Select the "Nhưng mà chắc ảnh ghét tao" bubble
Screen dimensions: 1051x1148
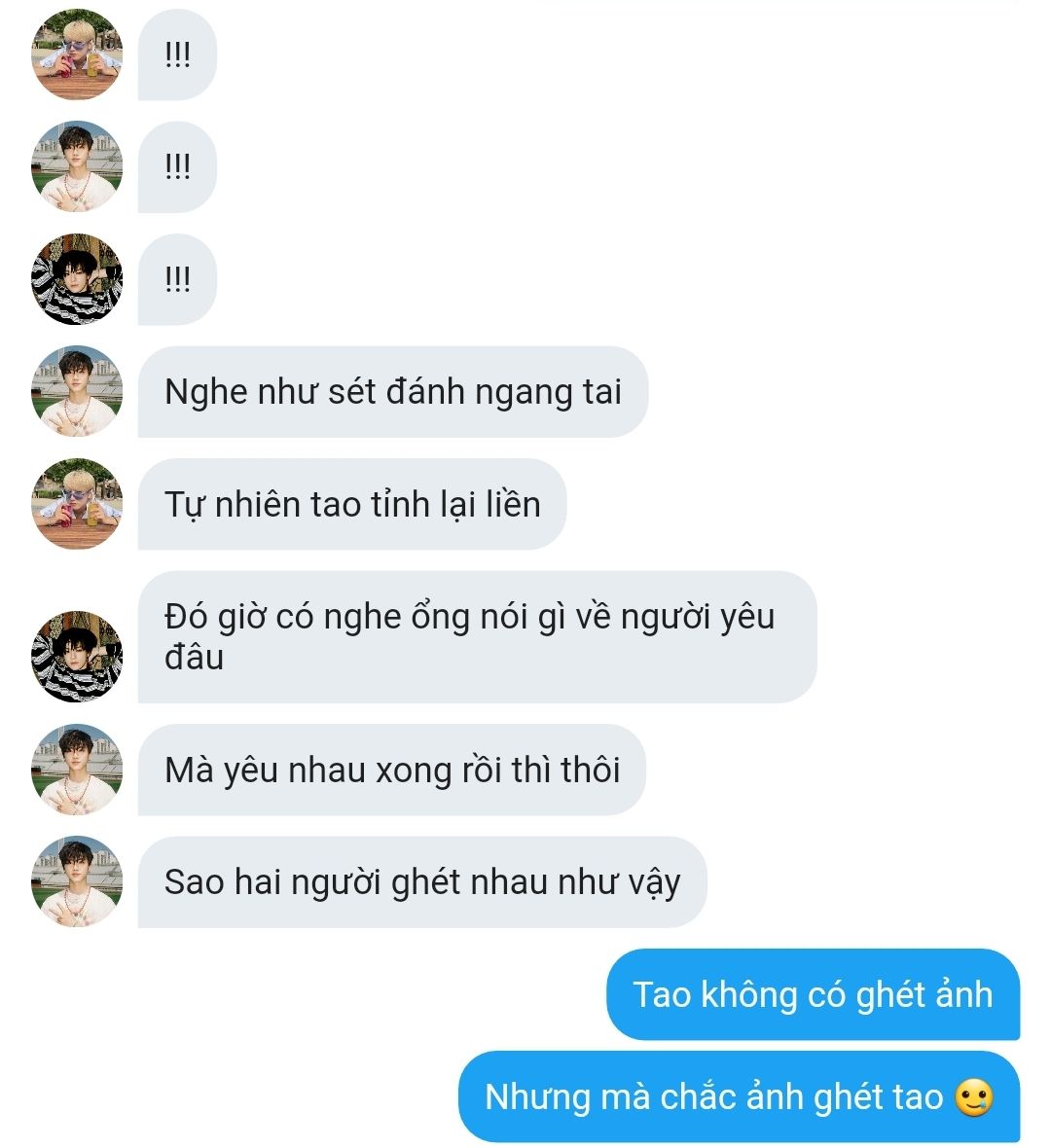coord(739,1096)
